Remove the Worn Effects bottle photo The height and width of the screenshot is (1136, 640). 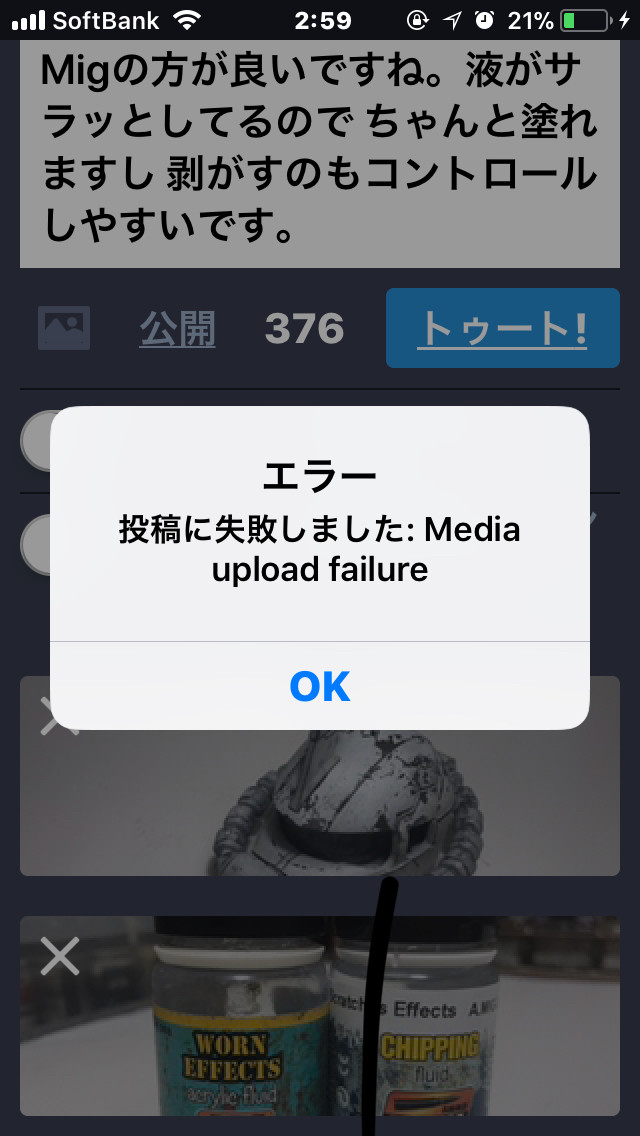60,957
